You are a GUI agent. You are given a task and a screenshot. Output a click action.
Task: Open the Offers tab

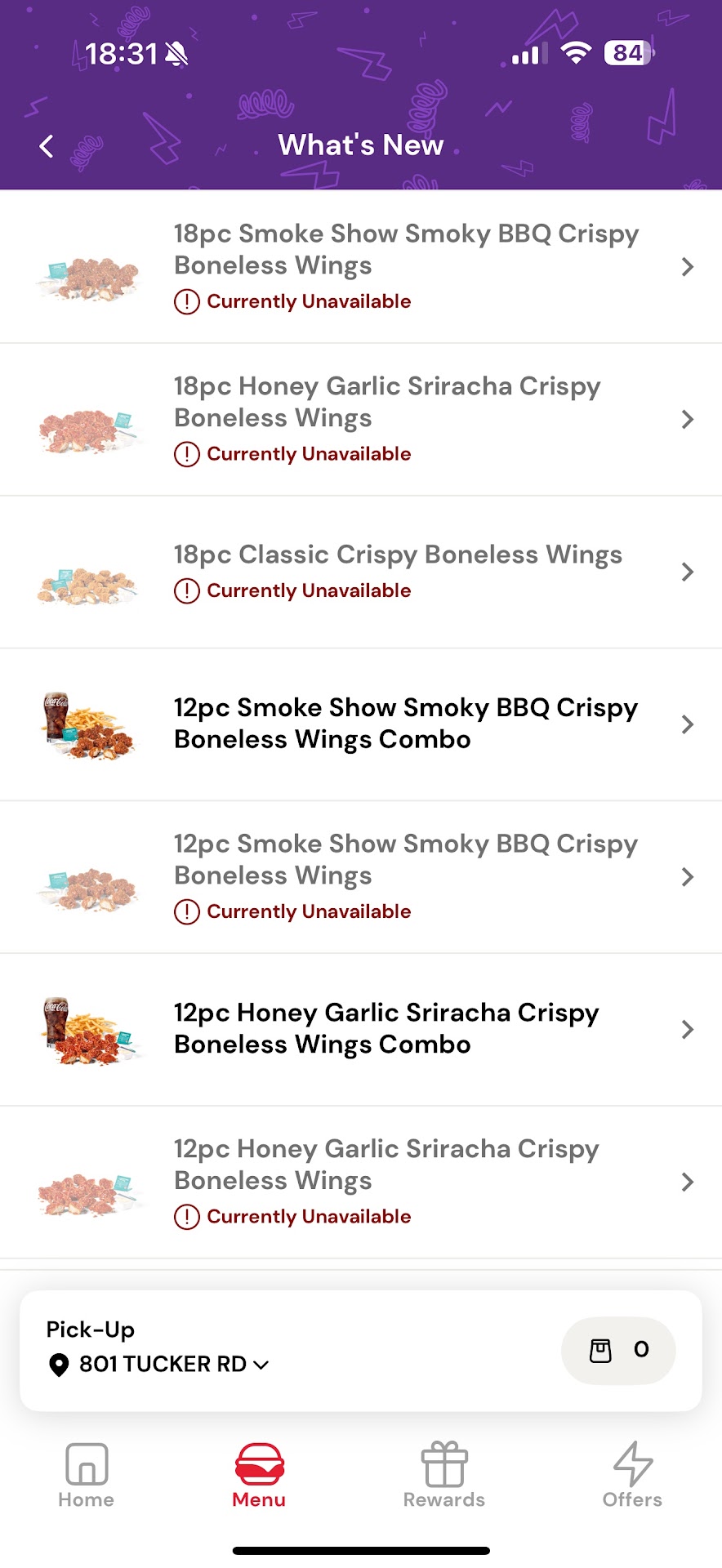(x=632, y=1475)
